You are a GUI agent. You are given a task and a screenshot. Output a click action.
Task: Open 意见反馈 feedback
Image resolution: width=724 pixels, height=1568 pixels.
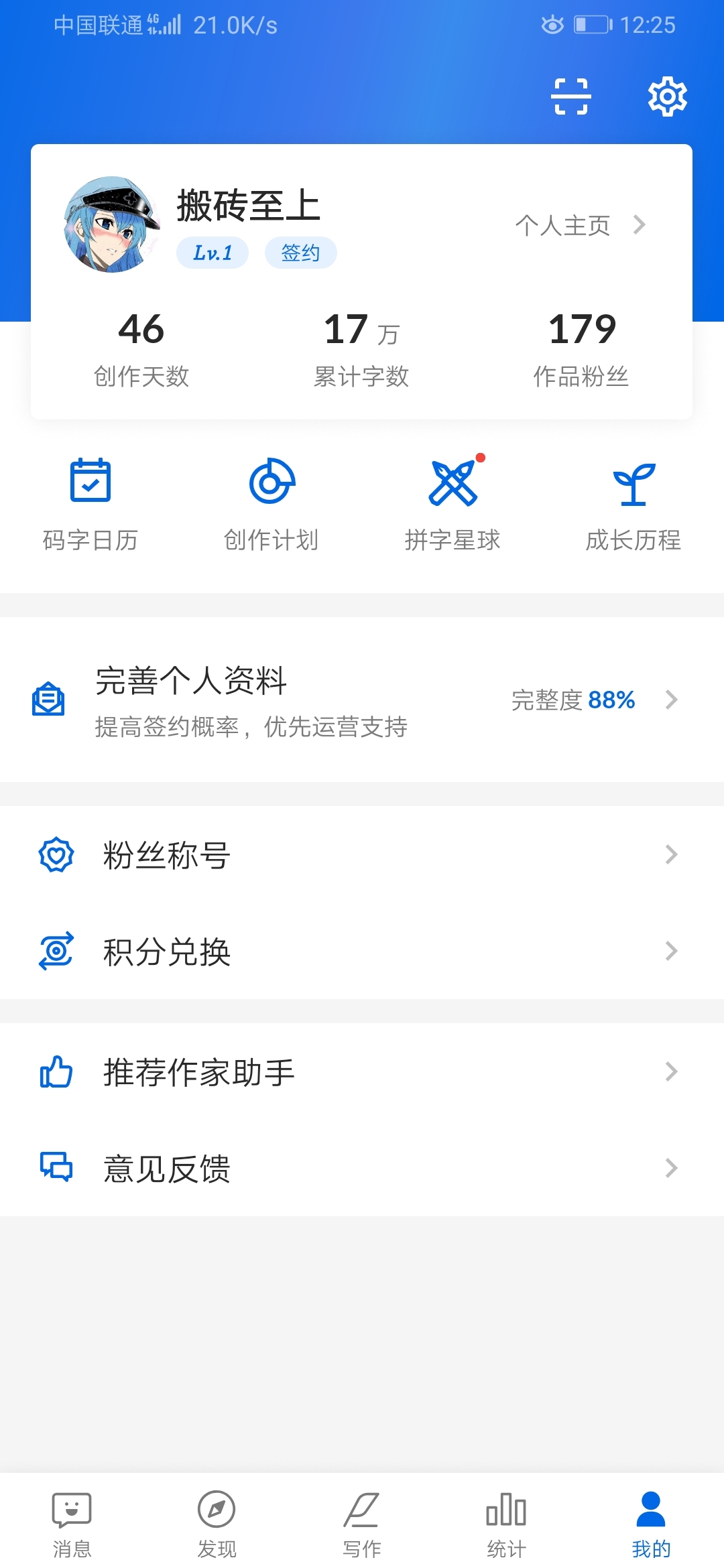click(362, 1169)
